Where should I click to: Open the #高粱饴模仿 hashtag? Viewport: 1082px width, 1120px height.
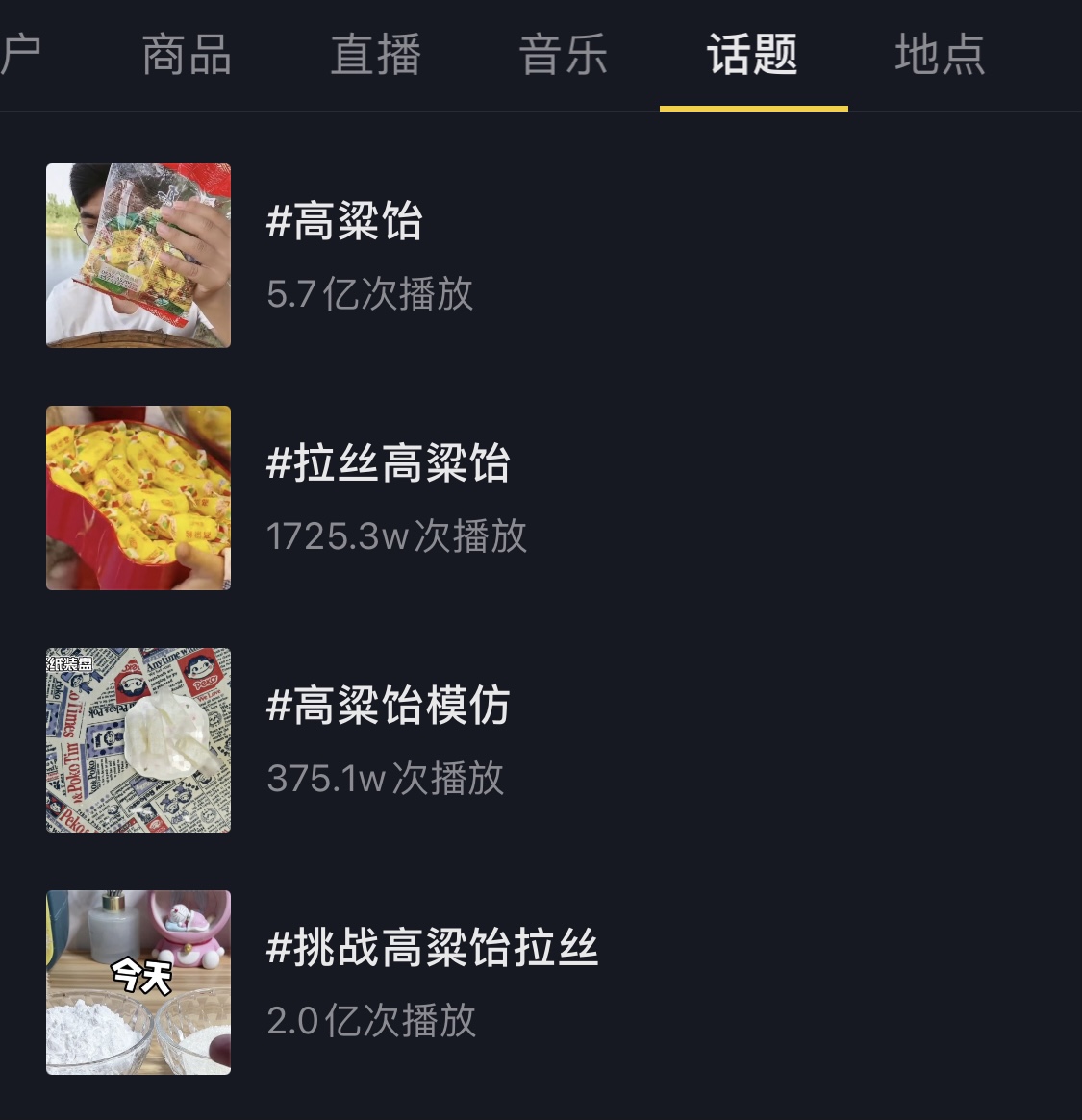click(388, 706)
